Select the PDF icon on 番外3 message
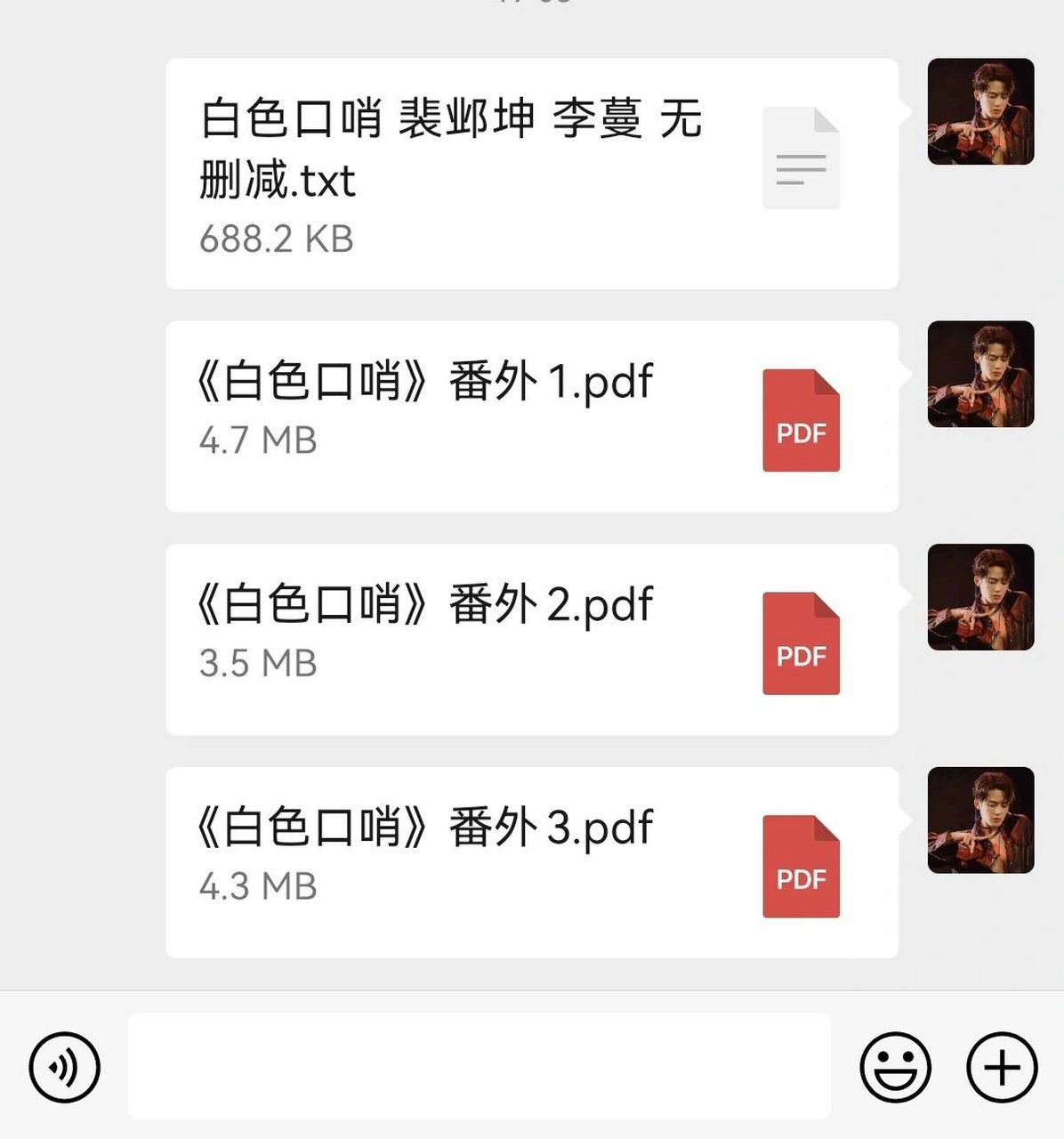The height and width of the screenshot is (1139, 1064). pos(800,866)
